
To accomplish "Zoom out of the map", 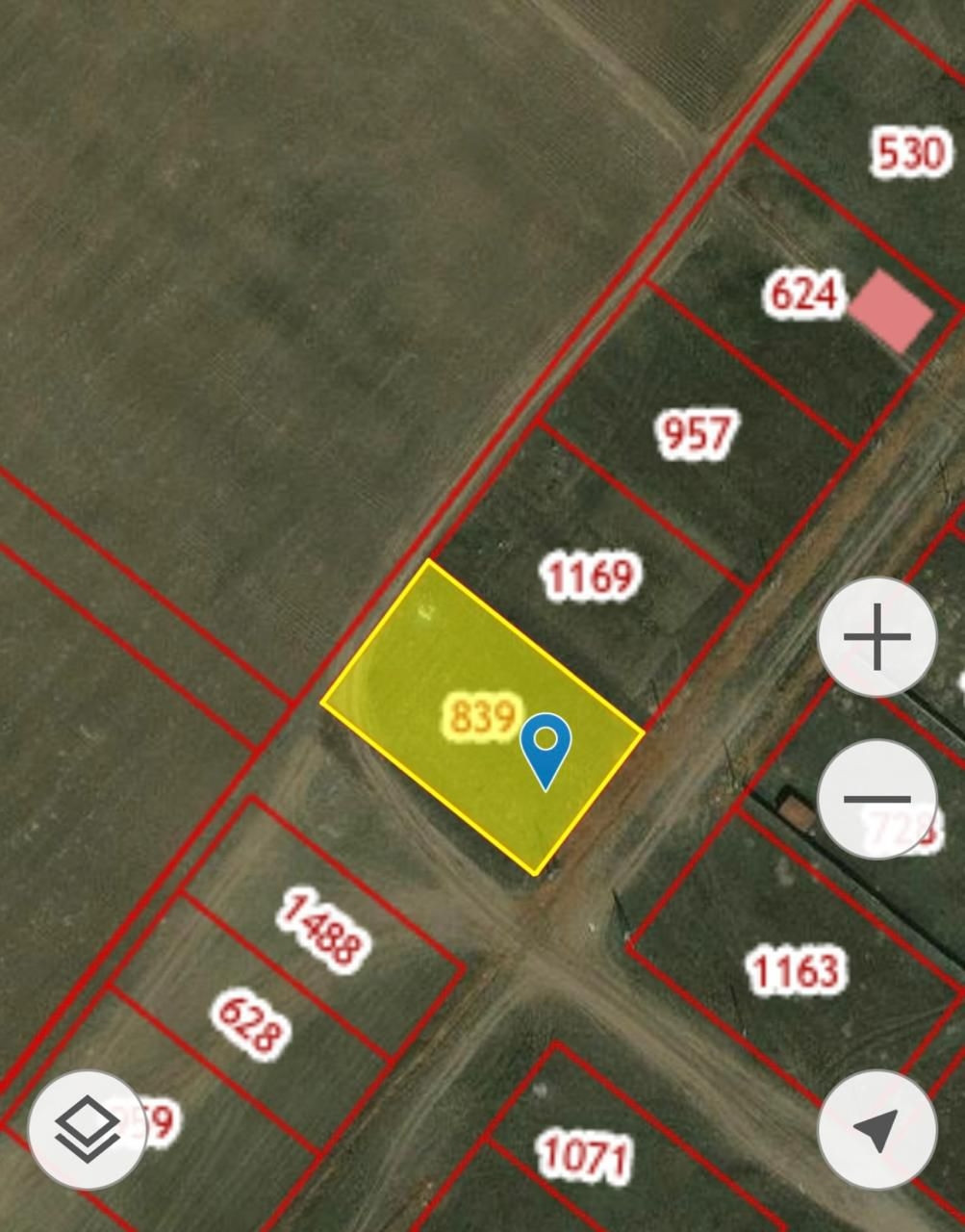I will point(876,799).
